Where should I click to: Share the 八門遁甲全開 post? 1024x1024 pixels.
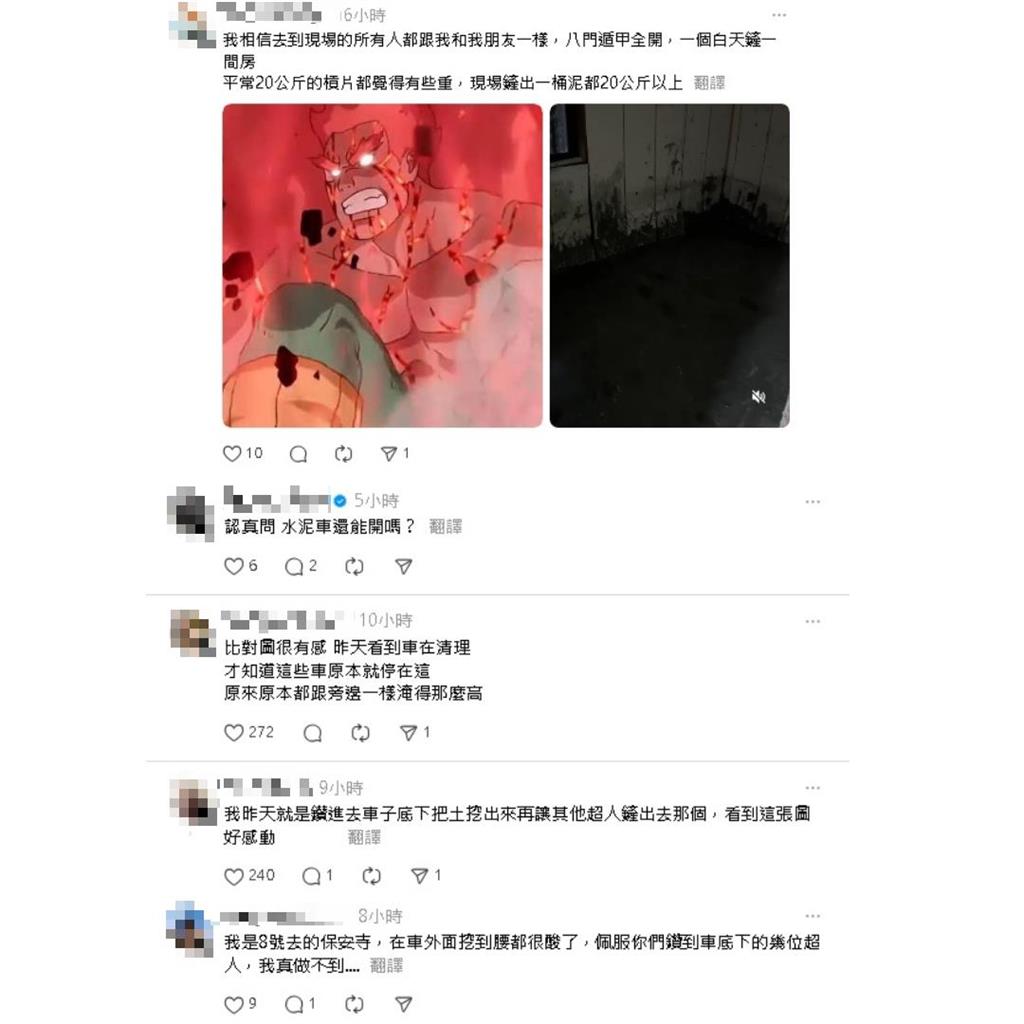coord(389,453)
